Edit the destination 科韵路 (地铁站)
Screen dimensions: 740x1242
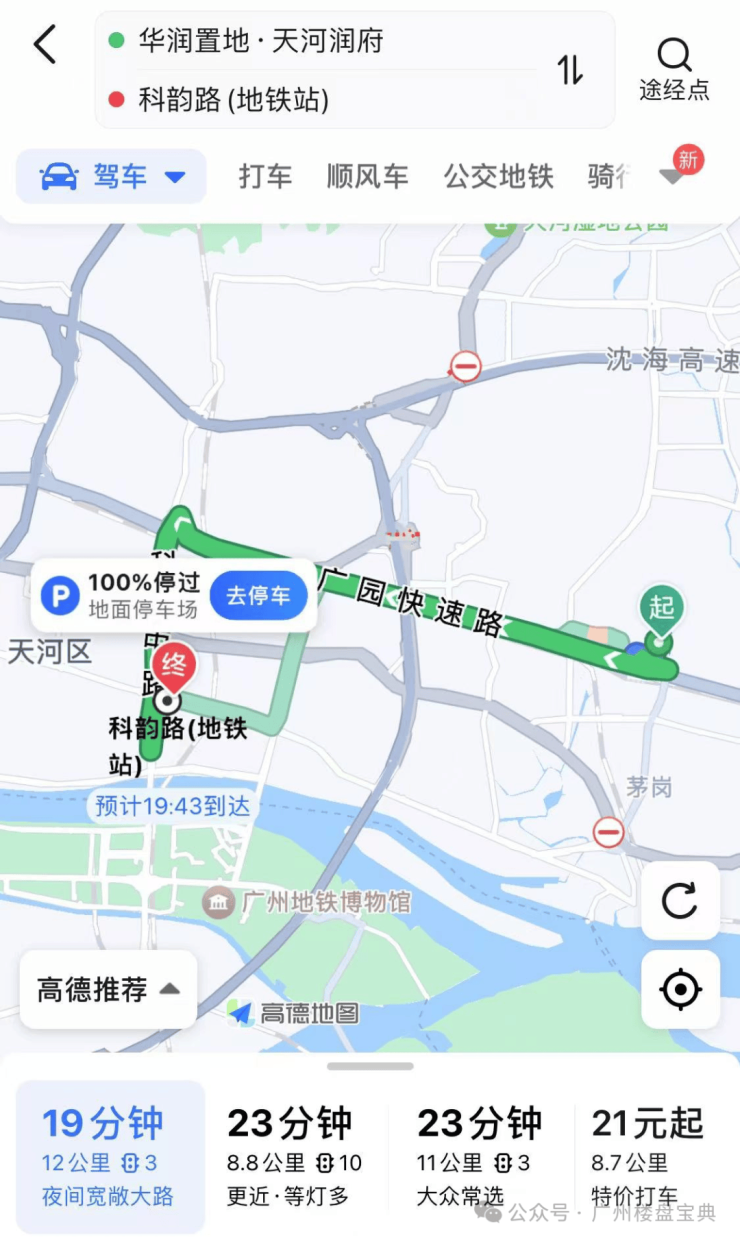[x=233, y=100]
